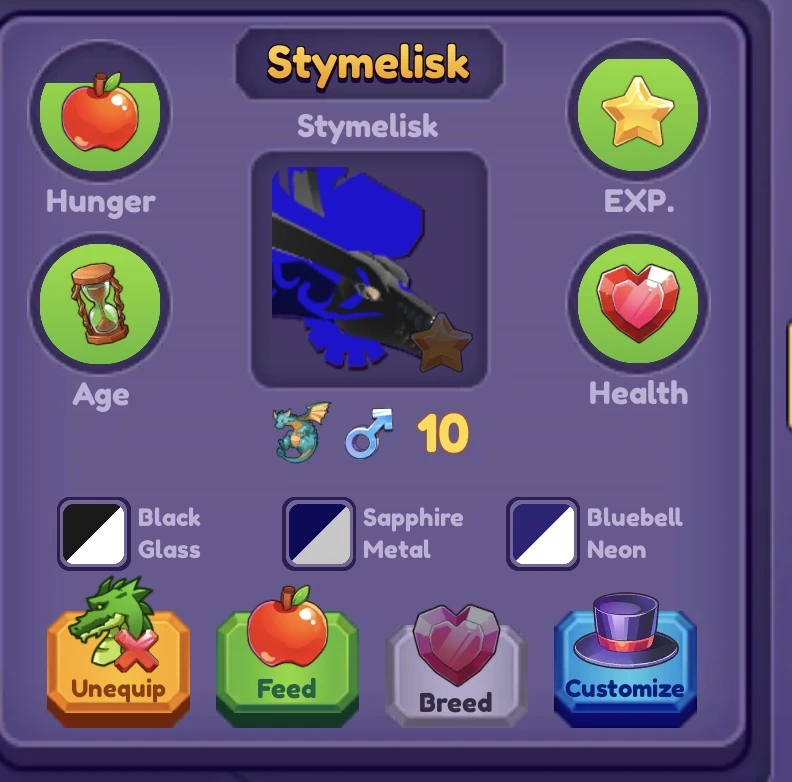Image resolution: width=792 pixels, height=782 pixels.
Task: Tap the Breed heart button
Action: [456, 667]
